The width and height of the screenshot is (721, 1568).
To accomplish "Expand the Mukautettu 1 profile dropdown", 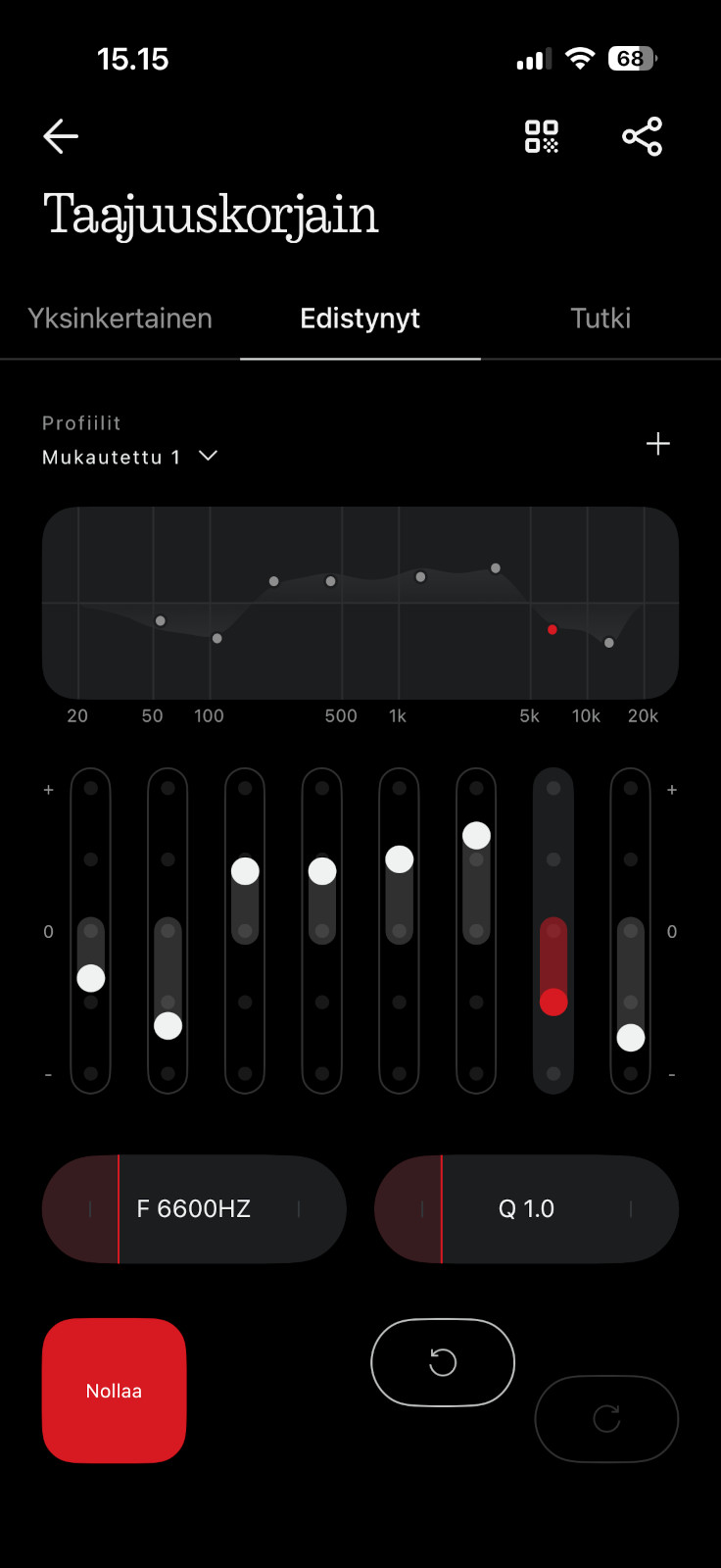I will point(129,457).
